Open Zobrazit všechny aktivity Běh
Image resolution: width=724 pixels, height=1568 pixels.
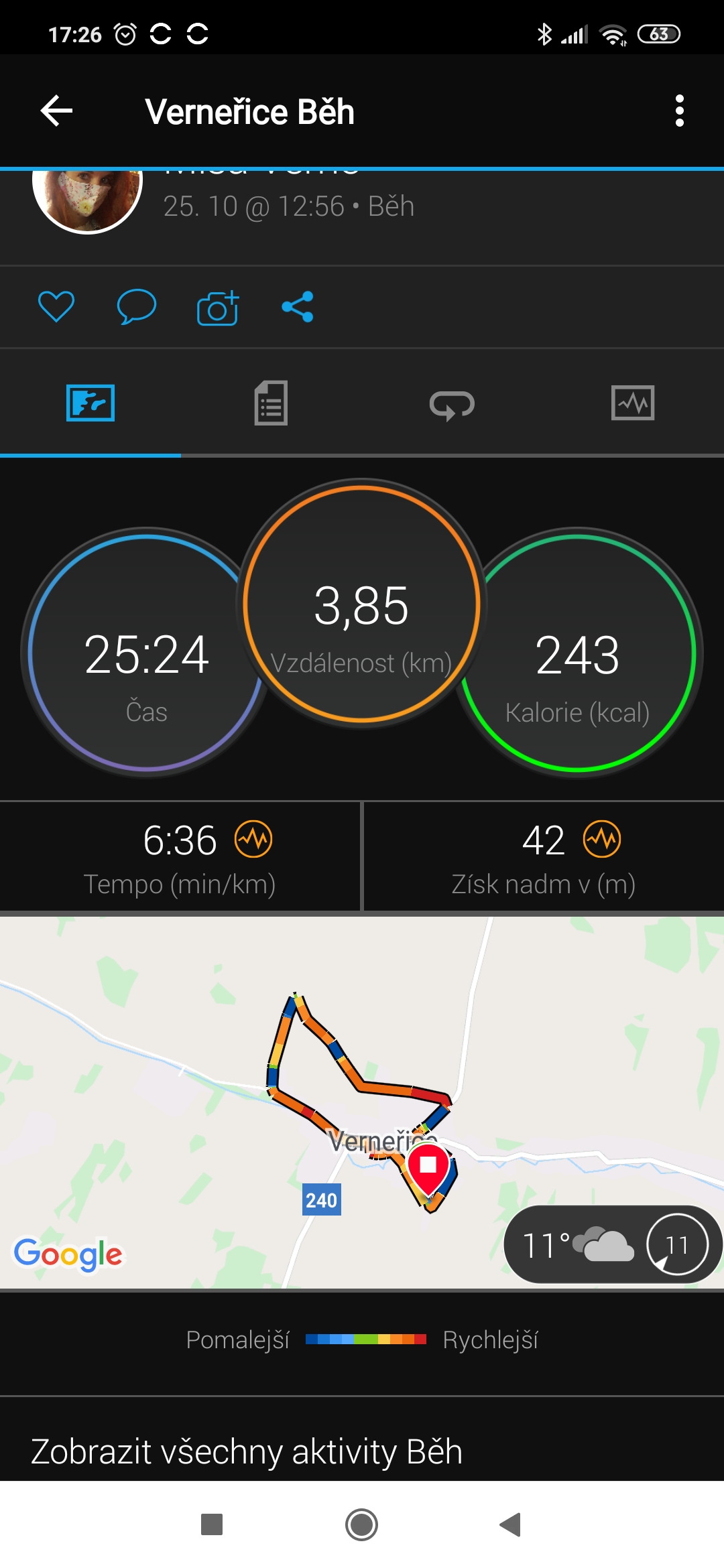point(247,1451)
